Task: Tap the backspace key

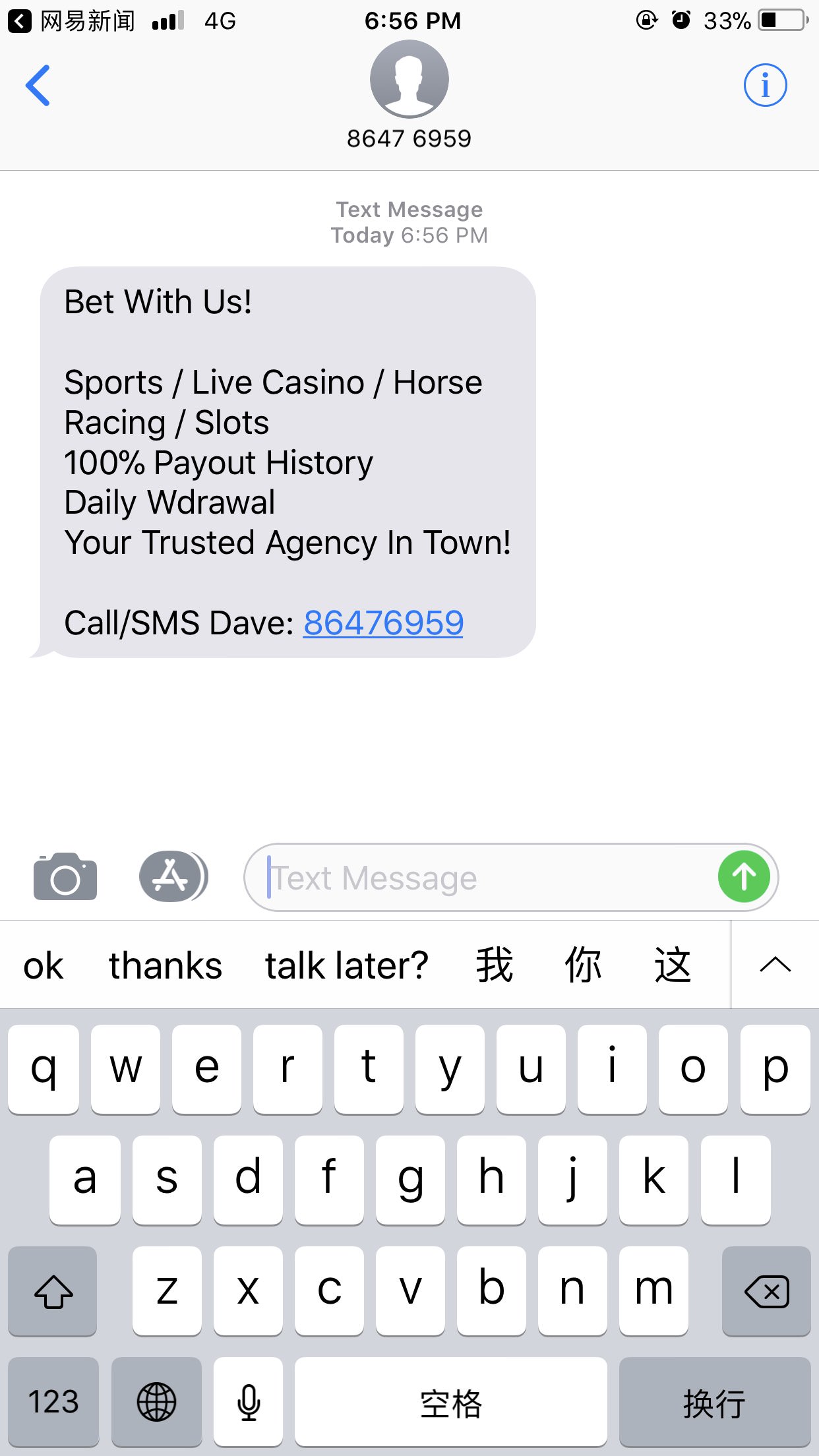Action: (766, 1291)
